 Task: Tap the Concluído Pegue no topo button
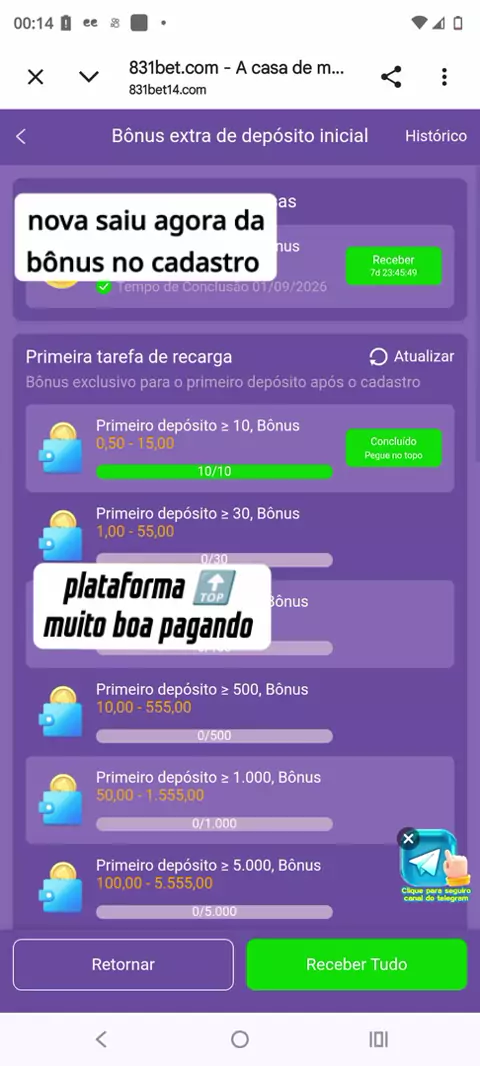coord(394,448)
